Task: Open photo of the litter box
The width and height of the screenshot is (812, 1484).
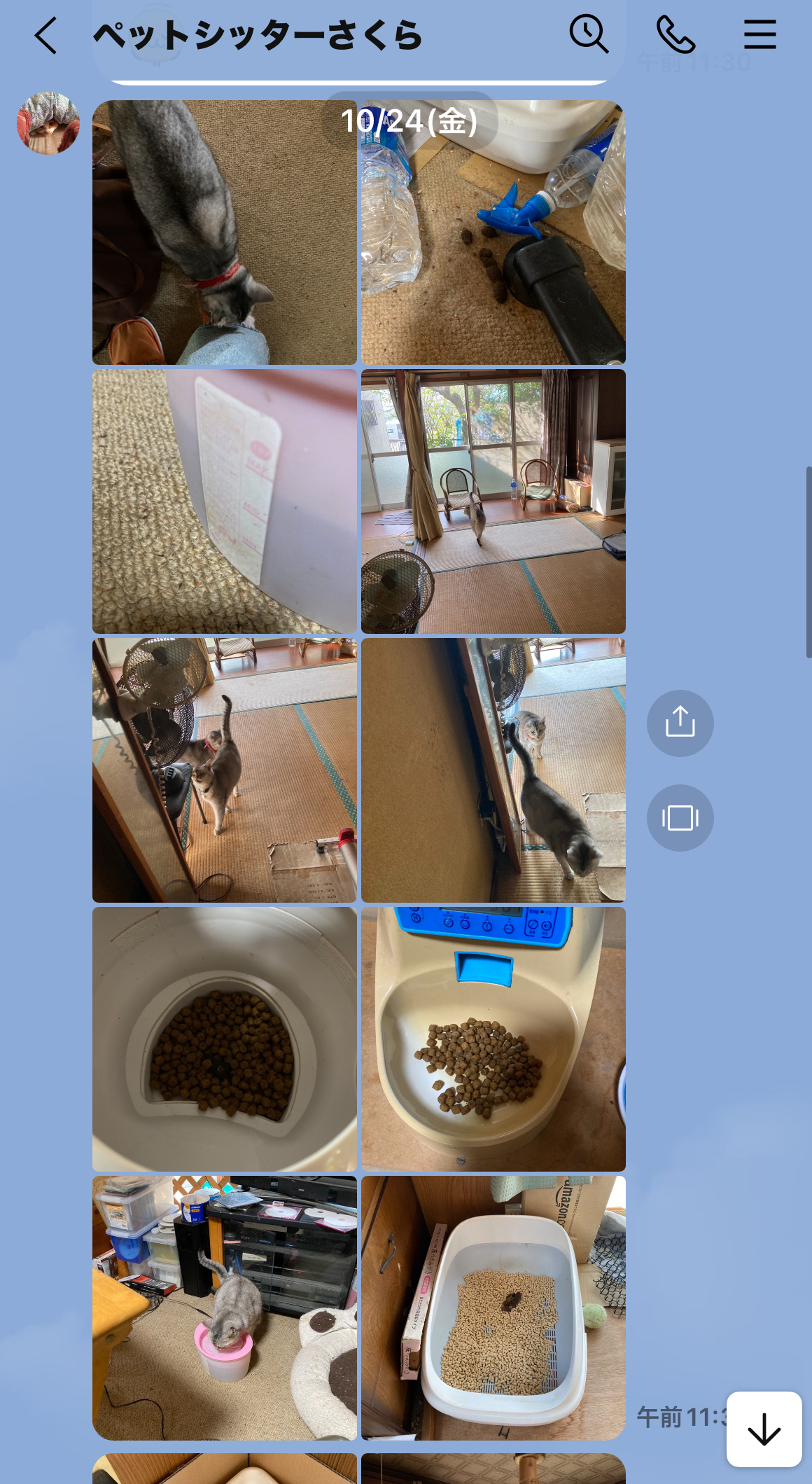Action: pos(493,1308)
